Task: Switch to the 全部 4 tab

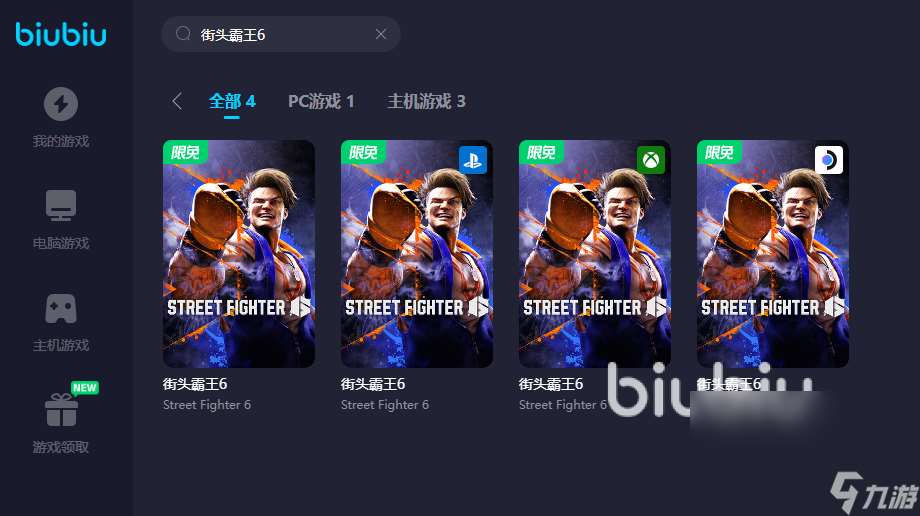Action: [232, 101]
